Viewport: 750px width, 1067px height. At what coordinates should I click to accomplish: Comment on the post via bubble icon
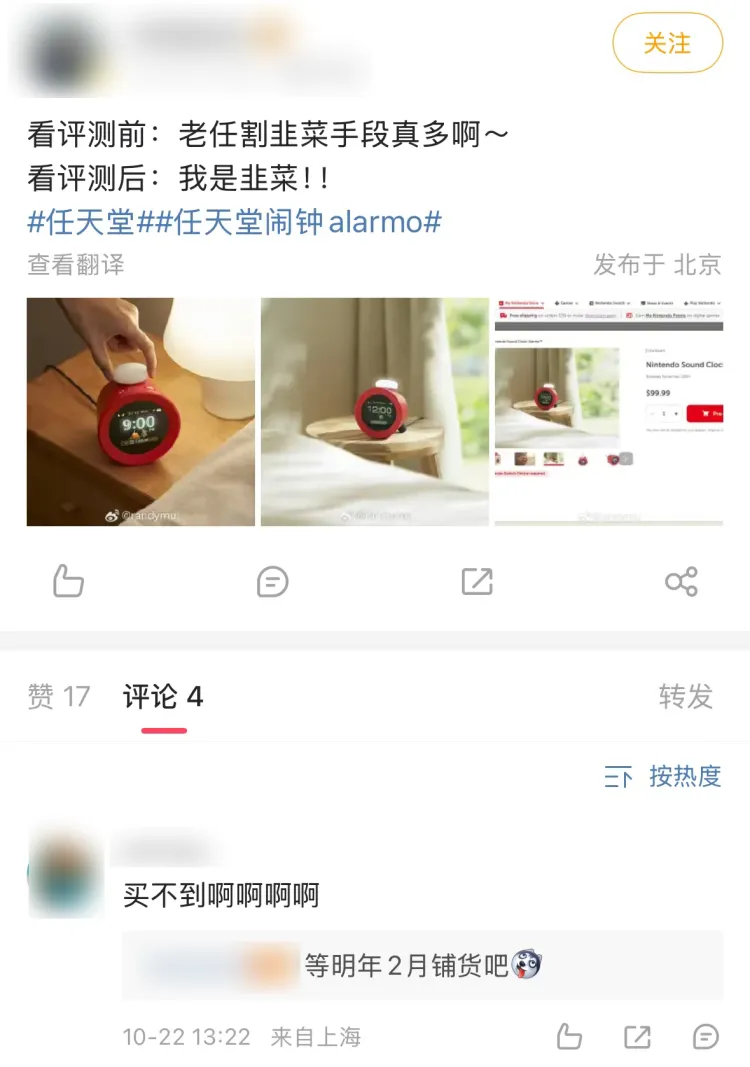click(x=272, y=581)
